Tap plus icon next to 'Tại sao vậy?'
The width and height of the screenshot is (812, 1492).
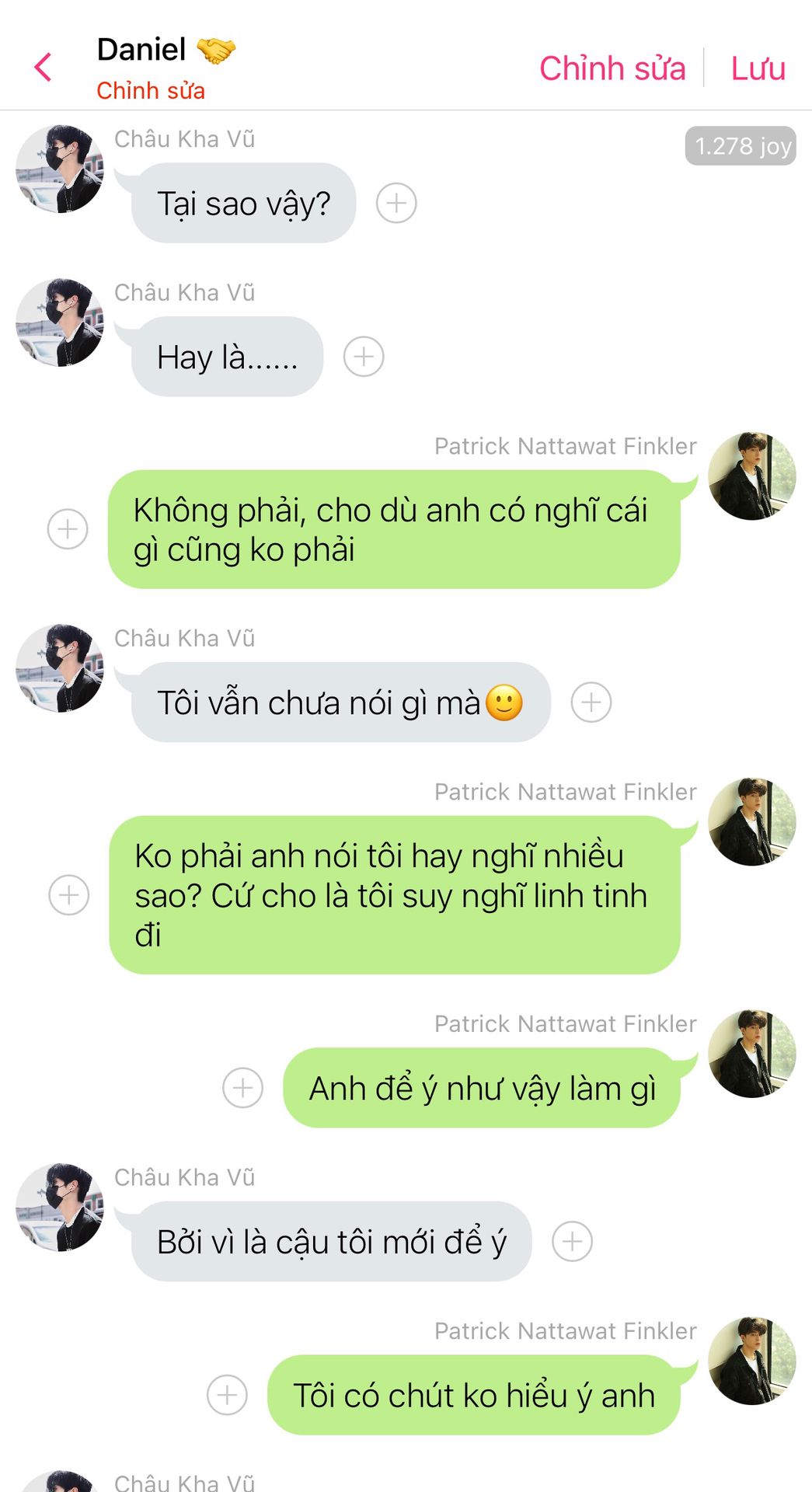tap(396, 204)
